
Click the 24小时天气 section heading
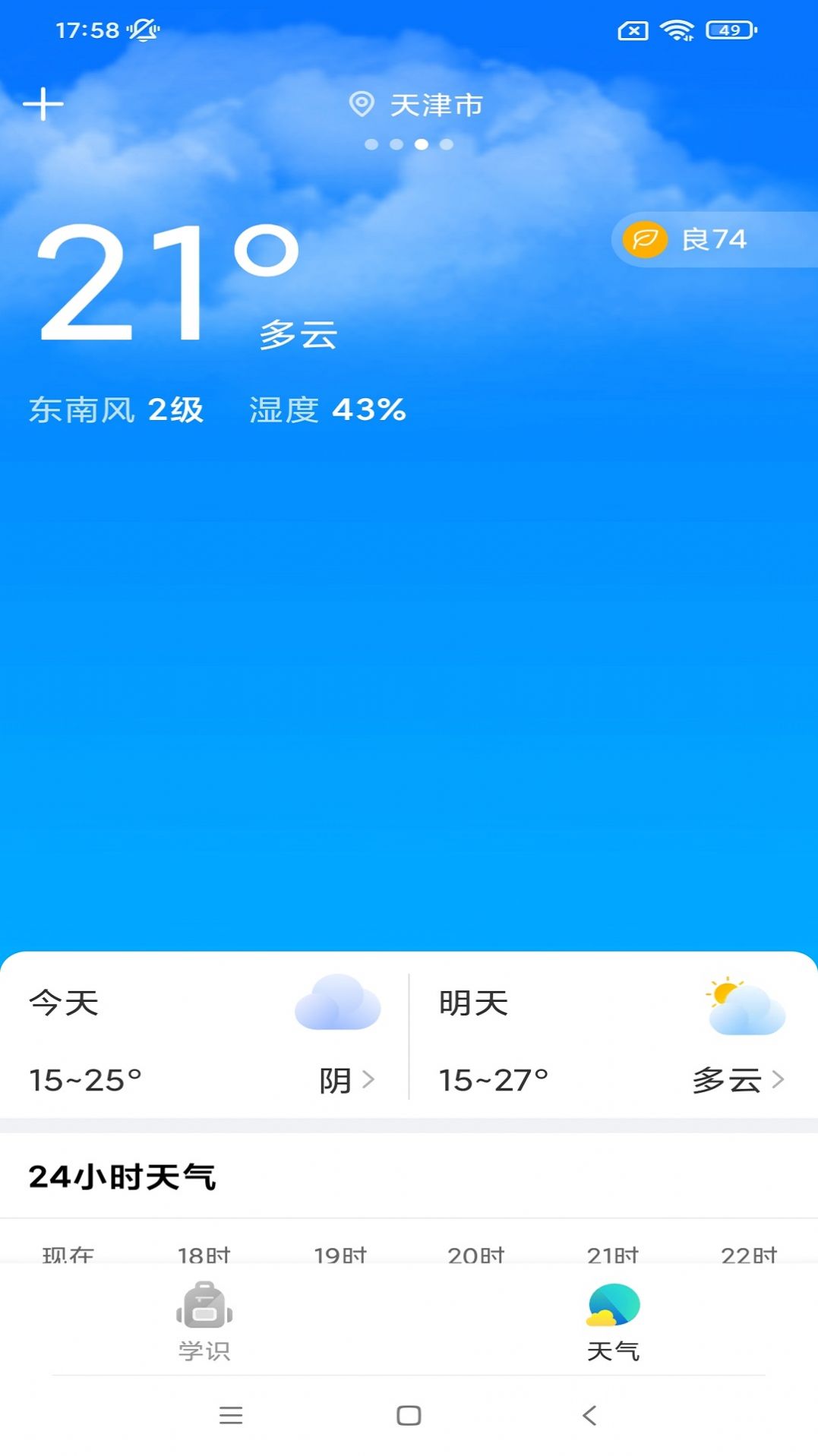(x=122, y=1176)
